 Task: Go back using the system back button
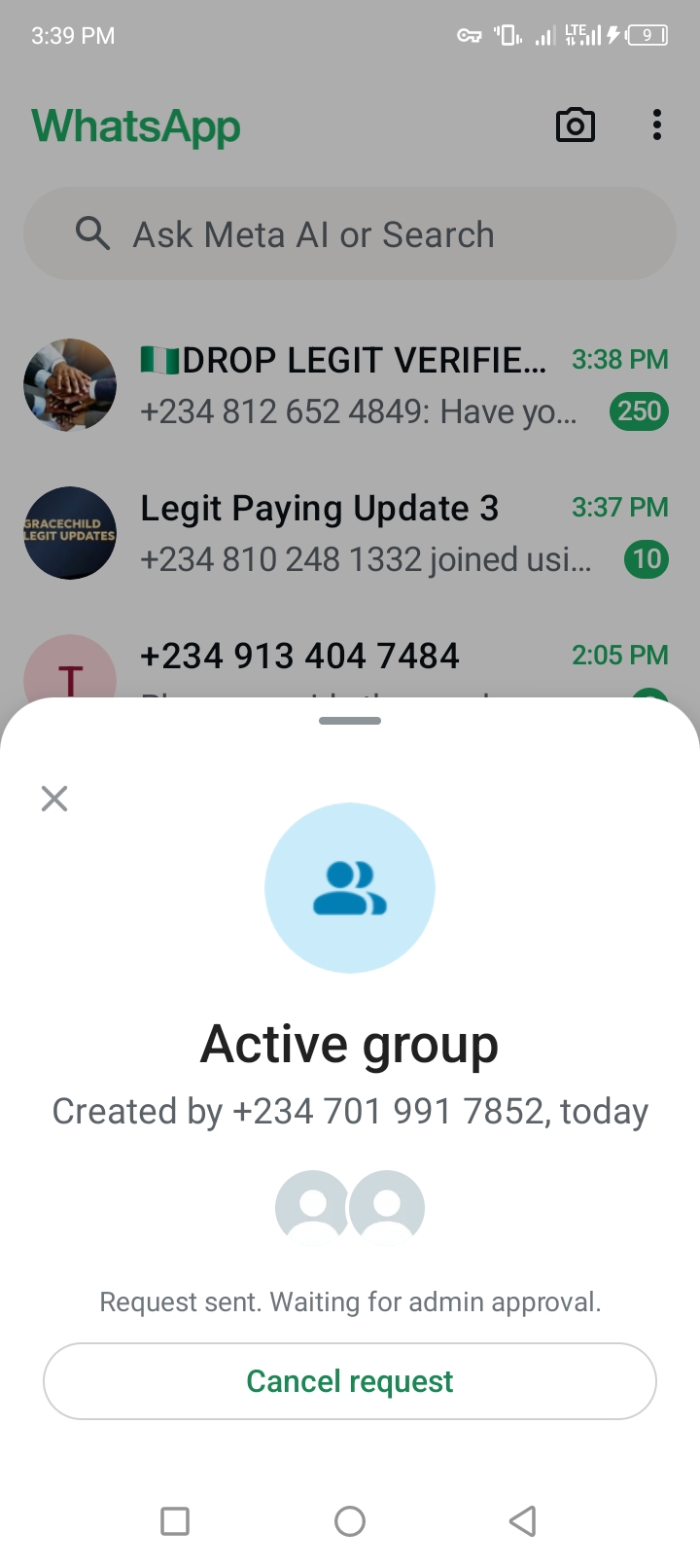pyautogui.click(x=523, y=1520)
